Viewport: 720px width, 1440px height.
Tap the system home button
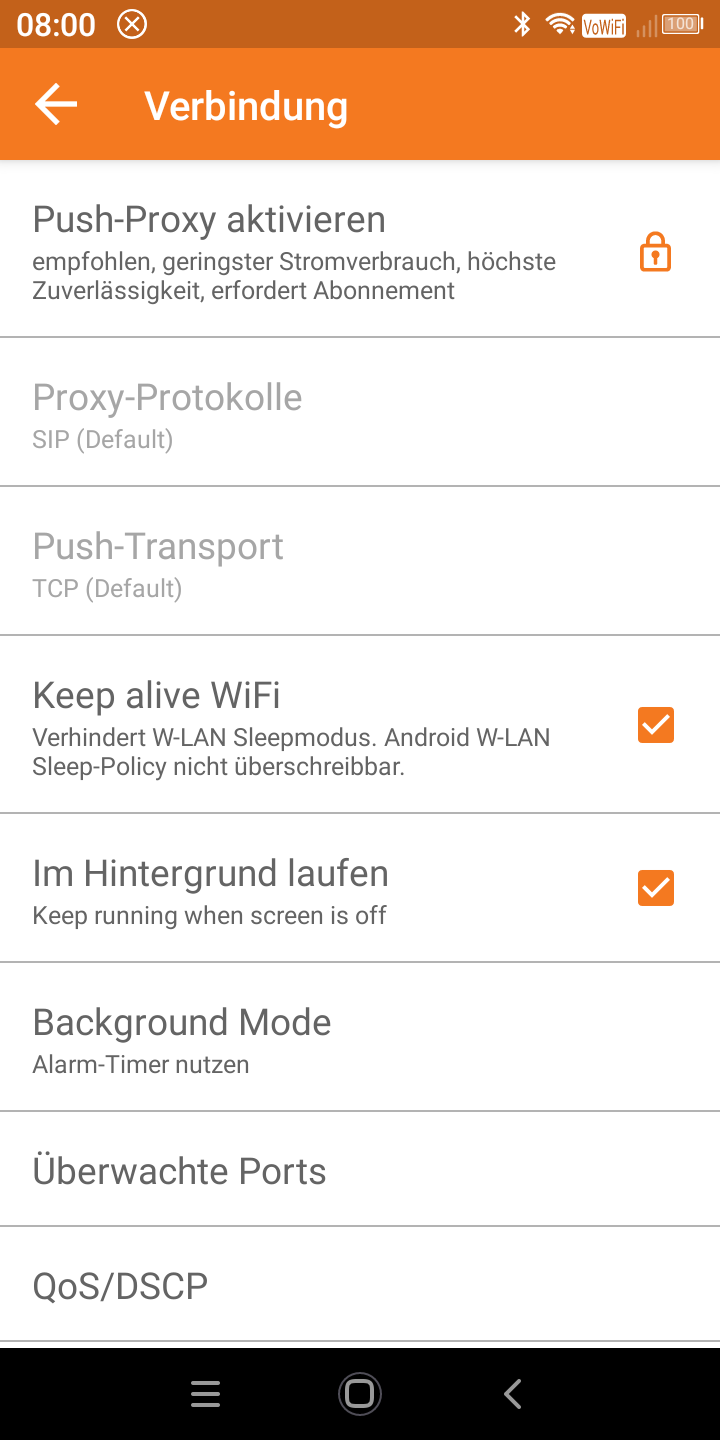click(x=360, y=1394)
